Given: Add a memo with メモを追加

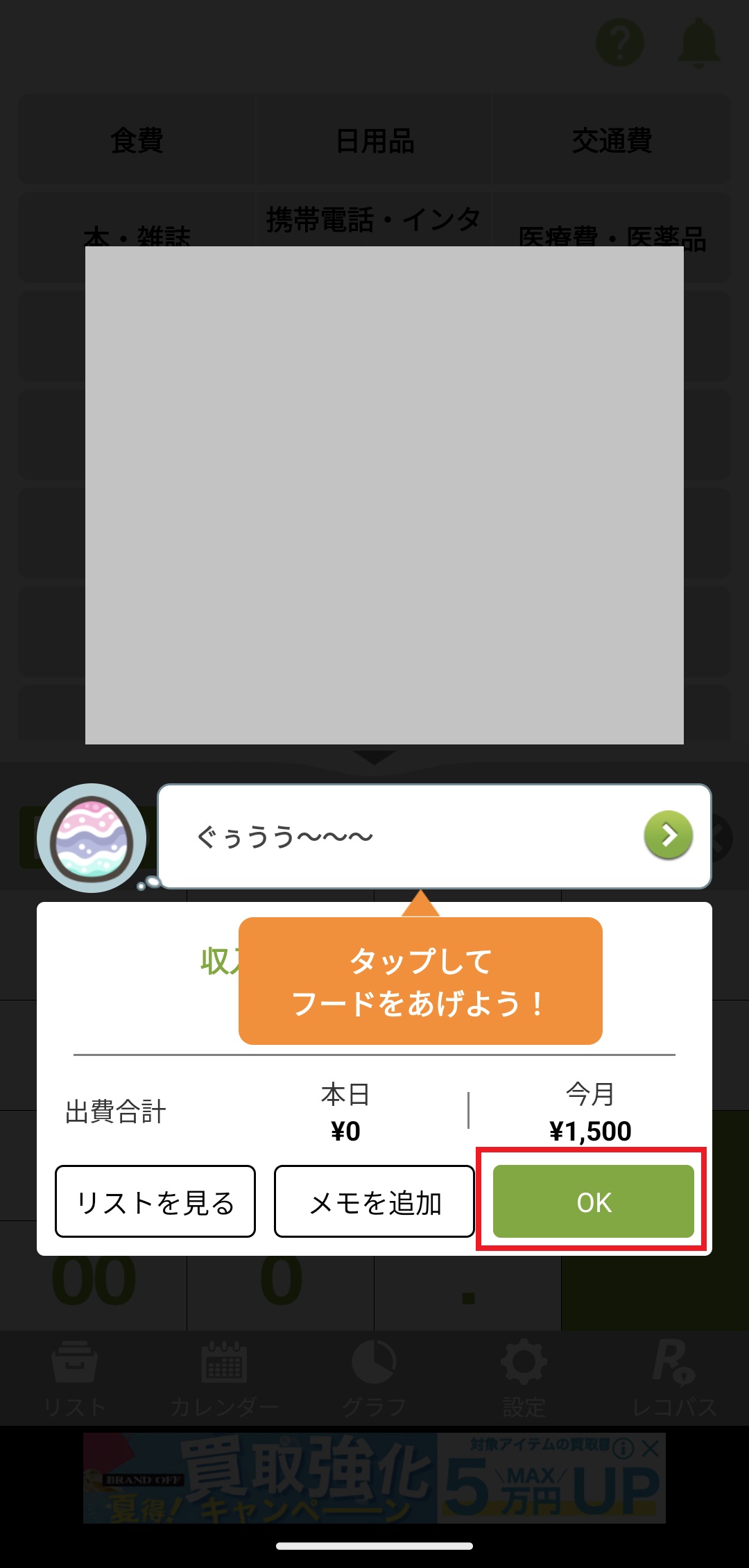Looking at the screenshot, I should tap(374, 1202).
